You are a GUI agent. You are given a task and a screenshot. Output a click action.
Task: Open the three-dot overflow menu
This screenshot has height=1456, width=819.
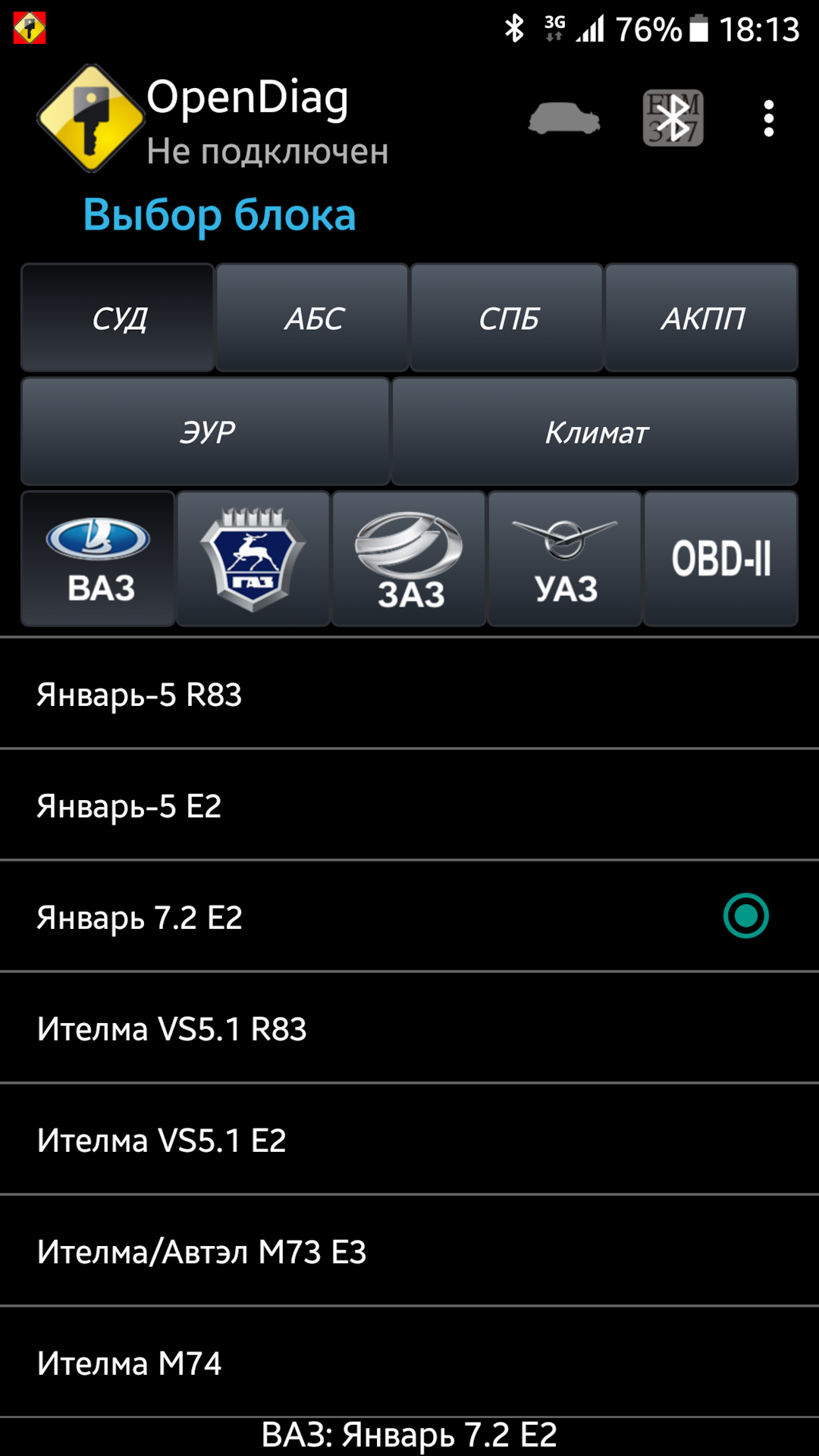click(x=768, y=119)
